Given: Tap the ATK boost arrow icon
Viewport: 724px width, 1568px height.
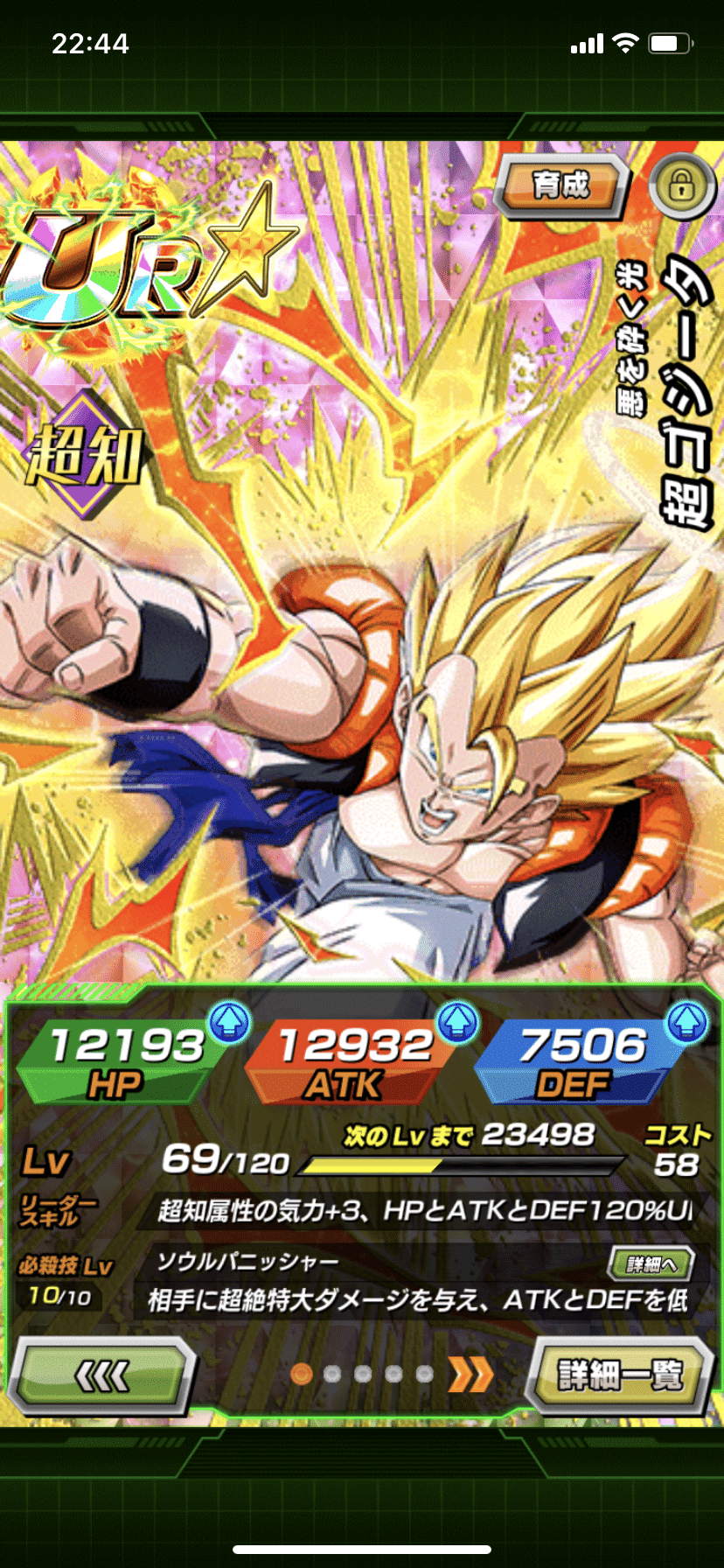Looking at the screenshot, I should click(x=458, y=1021).
